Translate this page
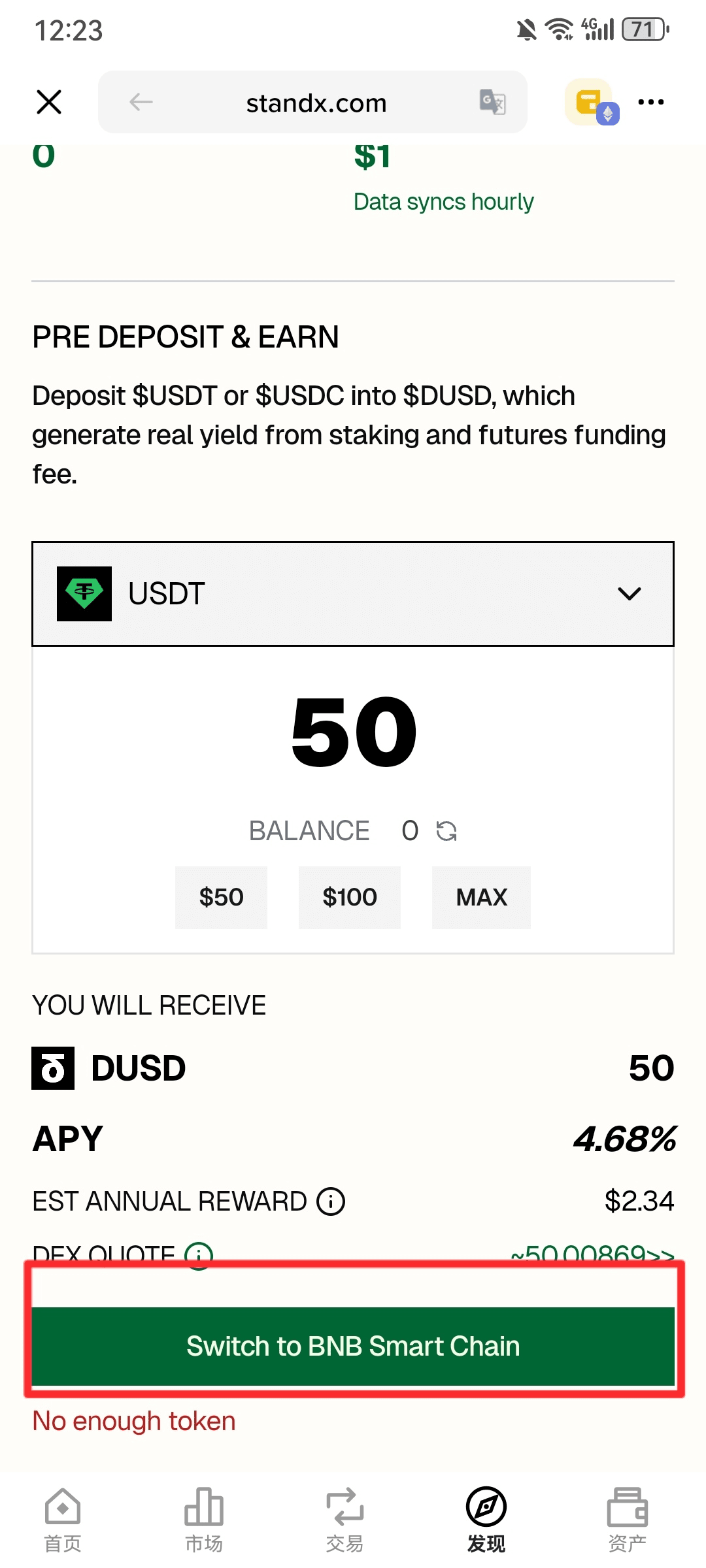 492,102
